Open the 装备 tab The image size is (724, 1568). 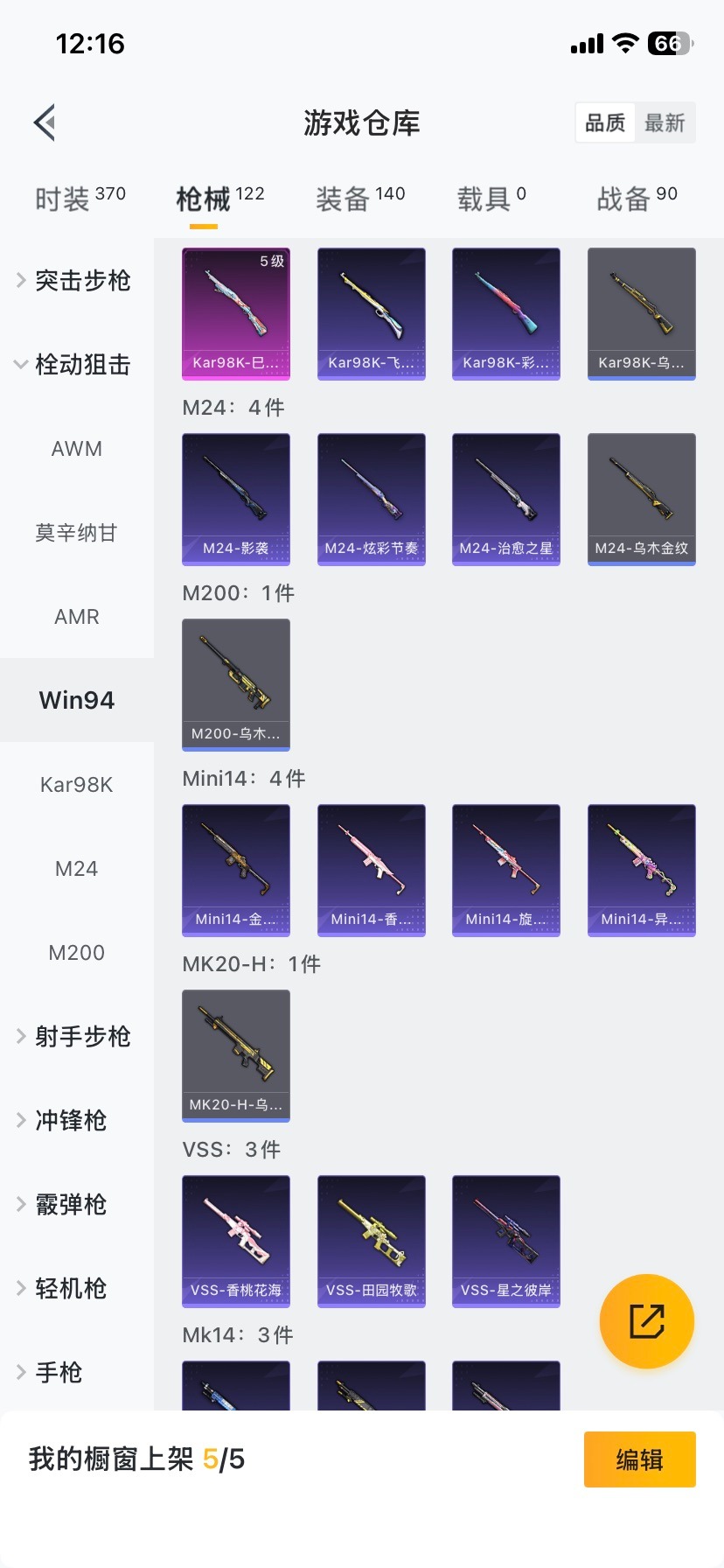pyautogui.click(x=359, y=199)
